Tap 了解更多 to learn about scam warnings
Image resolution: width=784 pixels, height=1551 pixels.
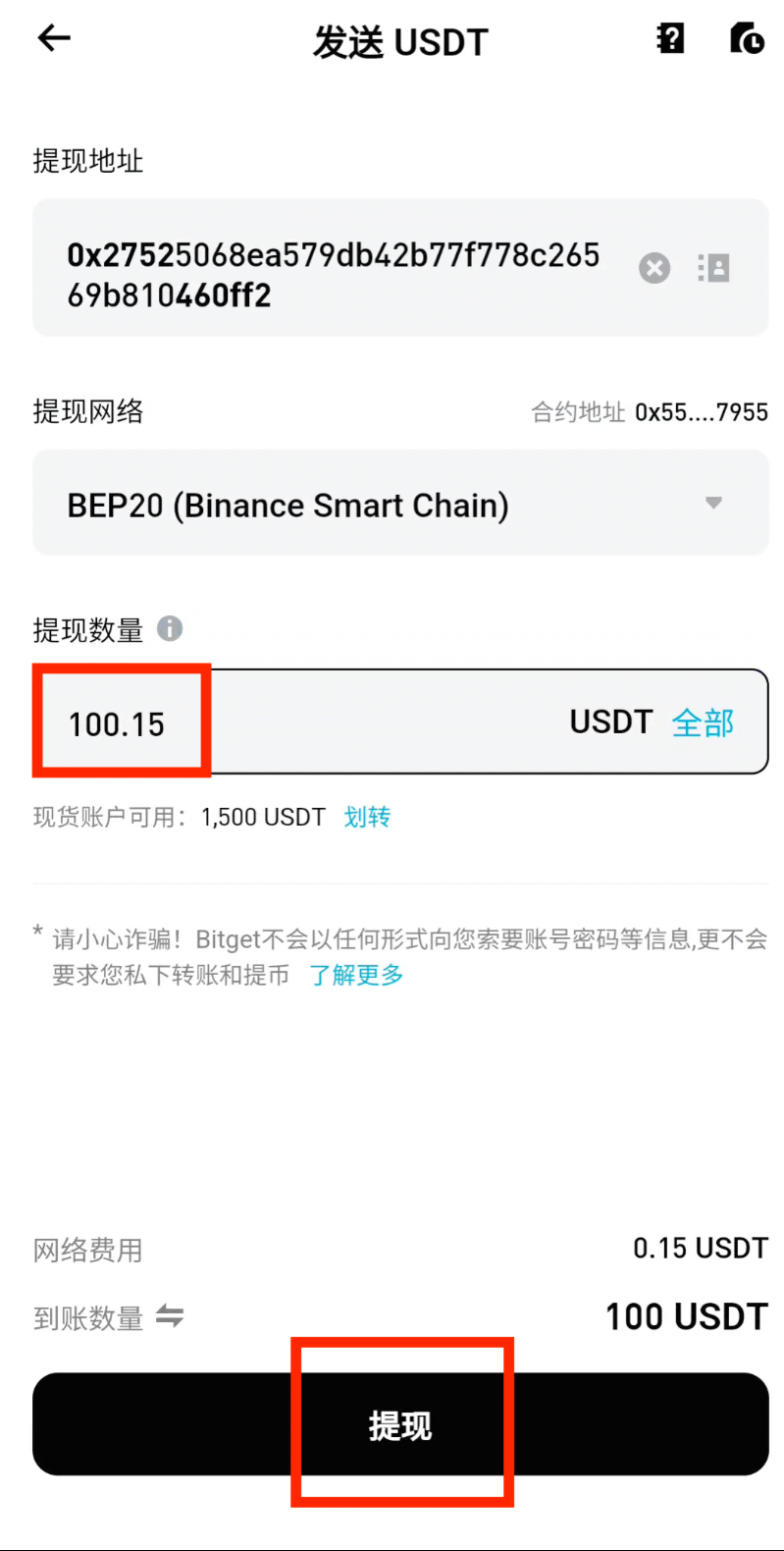(x=357, y=976)
